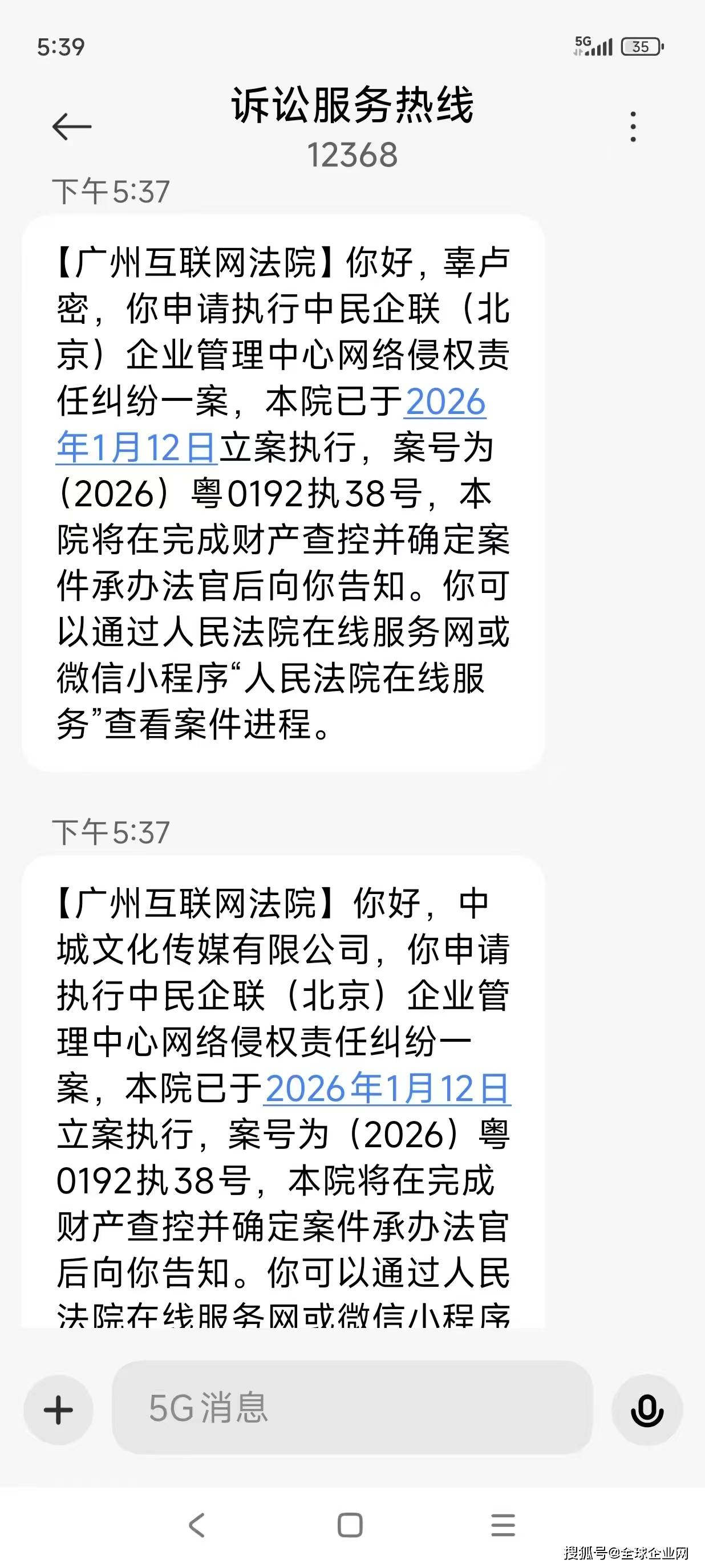Go back from the 诉讼服务热线 conversation

[72, 127]
